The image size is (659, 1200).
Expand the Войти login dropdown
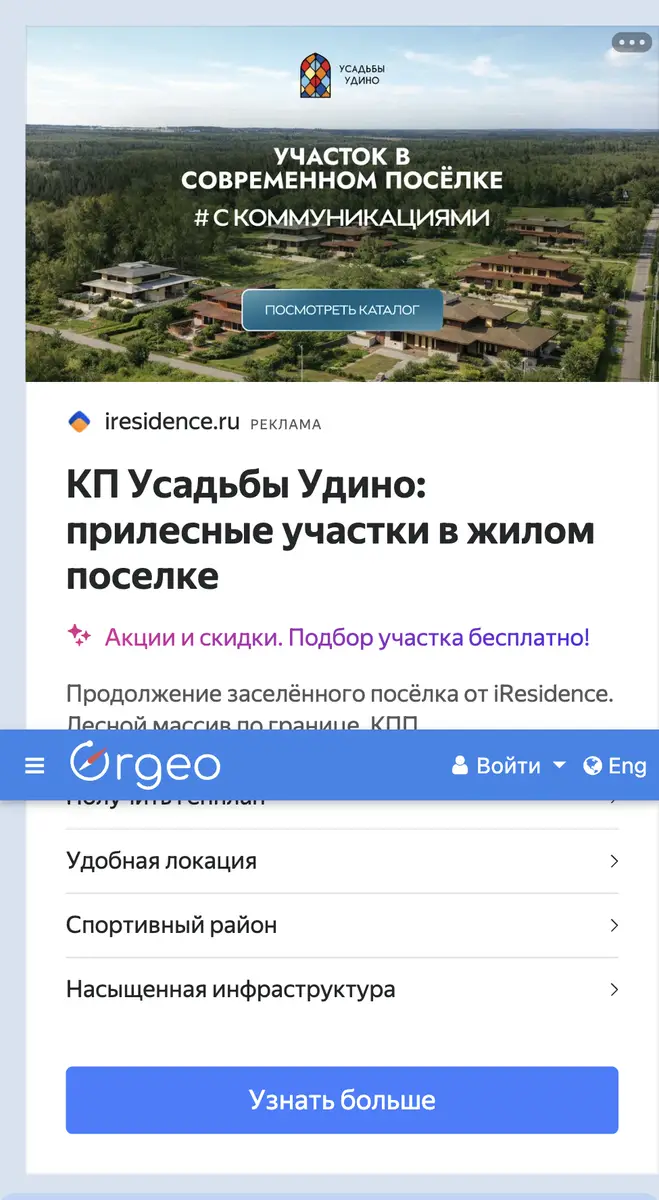tap(509, 766)
